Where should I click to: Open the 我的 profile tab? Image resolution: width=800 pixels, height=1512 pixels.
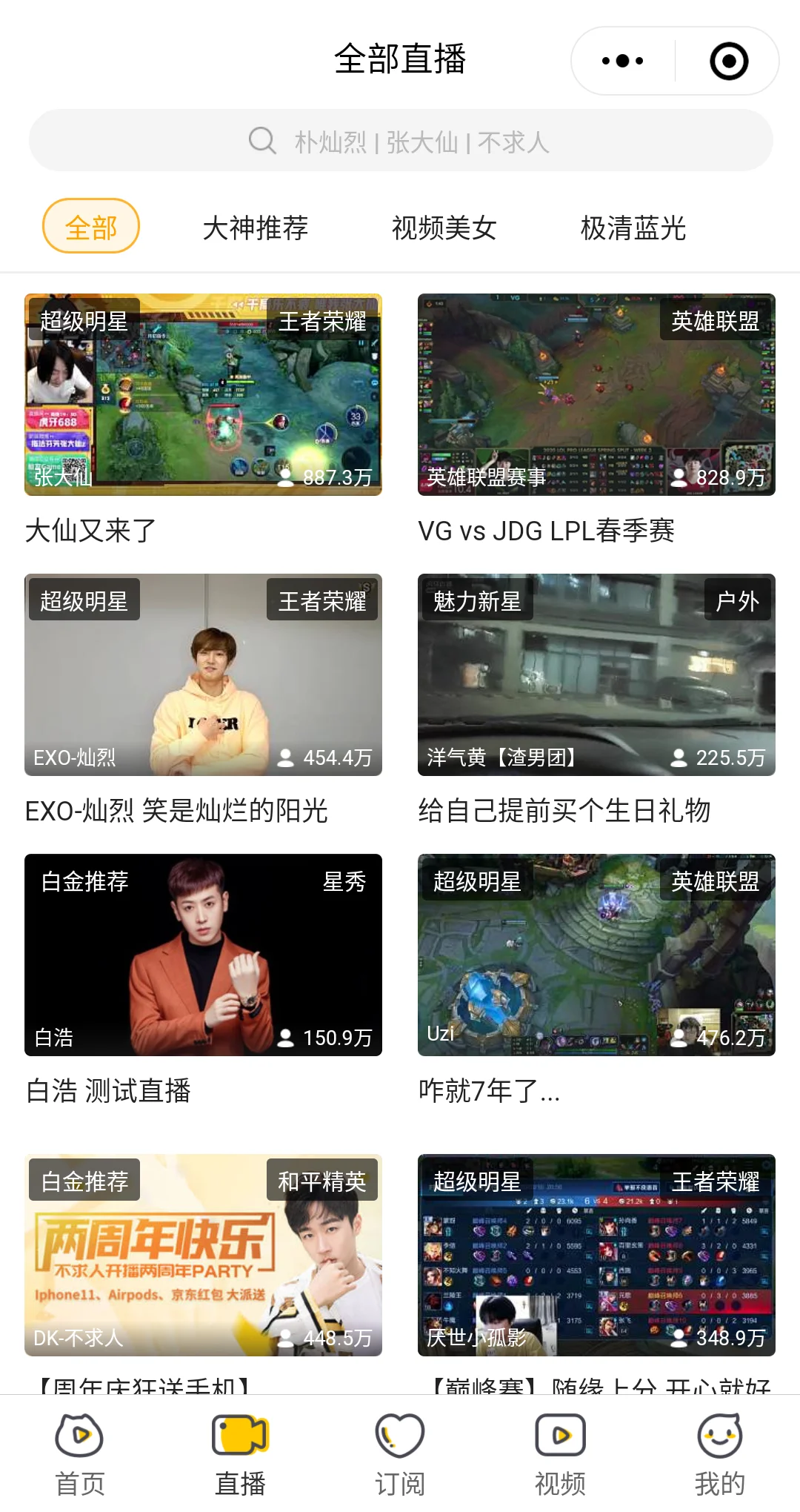tap(719, 1454)
